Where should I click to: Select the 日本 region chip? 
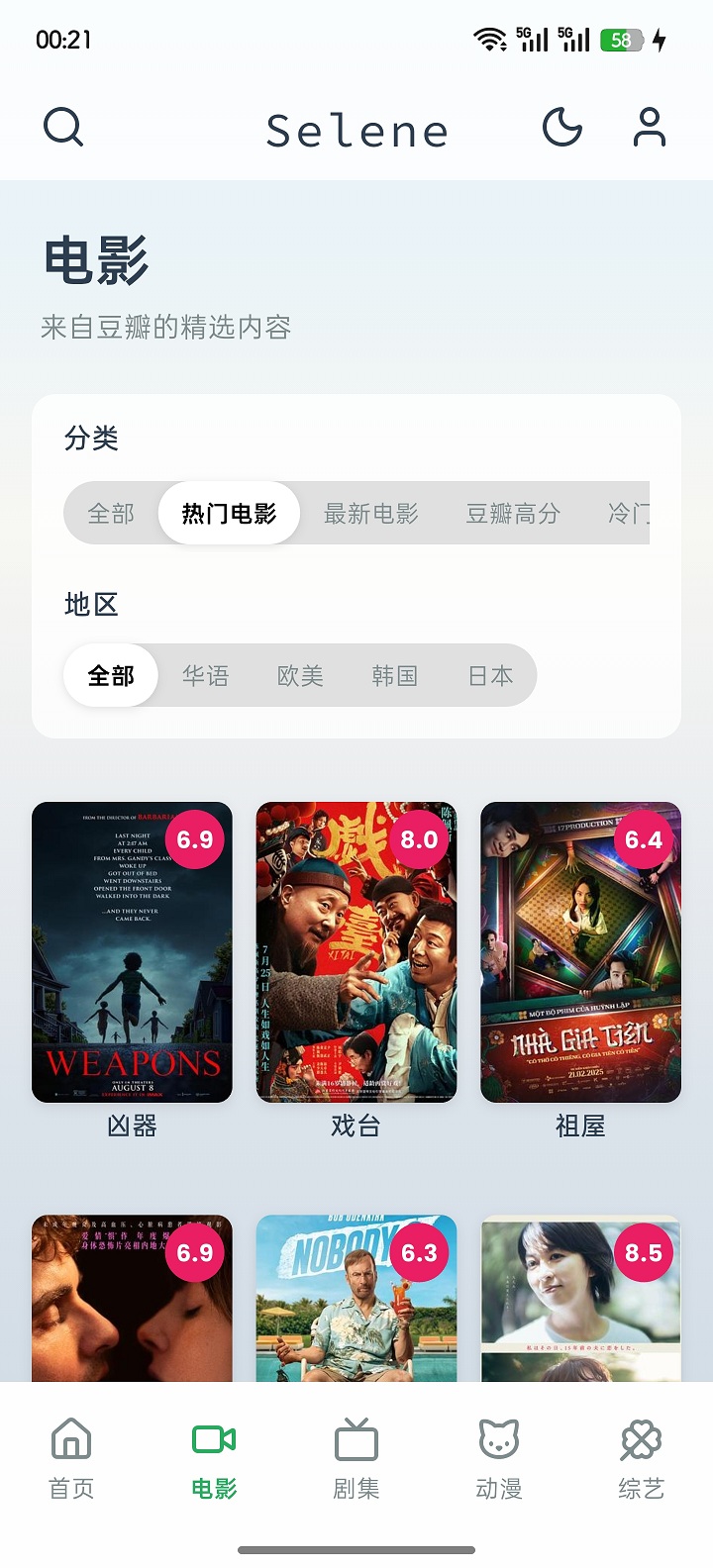pyautogui.click(x=490, y=676)
